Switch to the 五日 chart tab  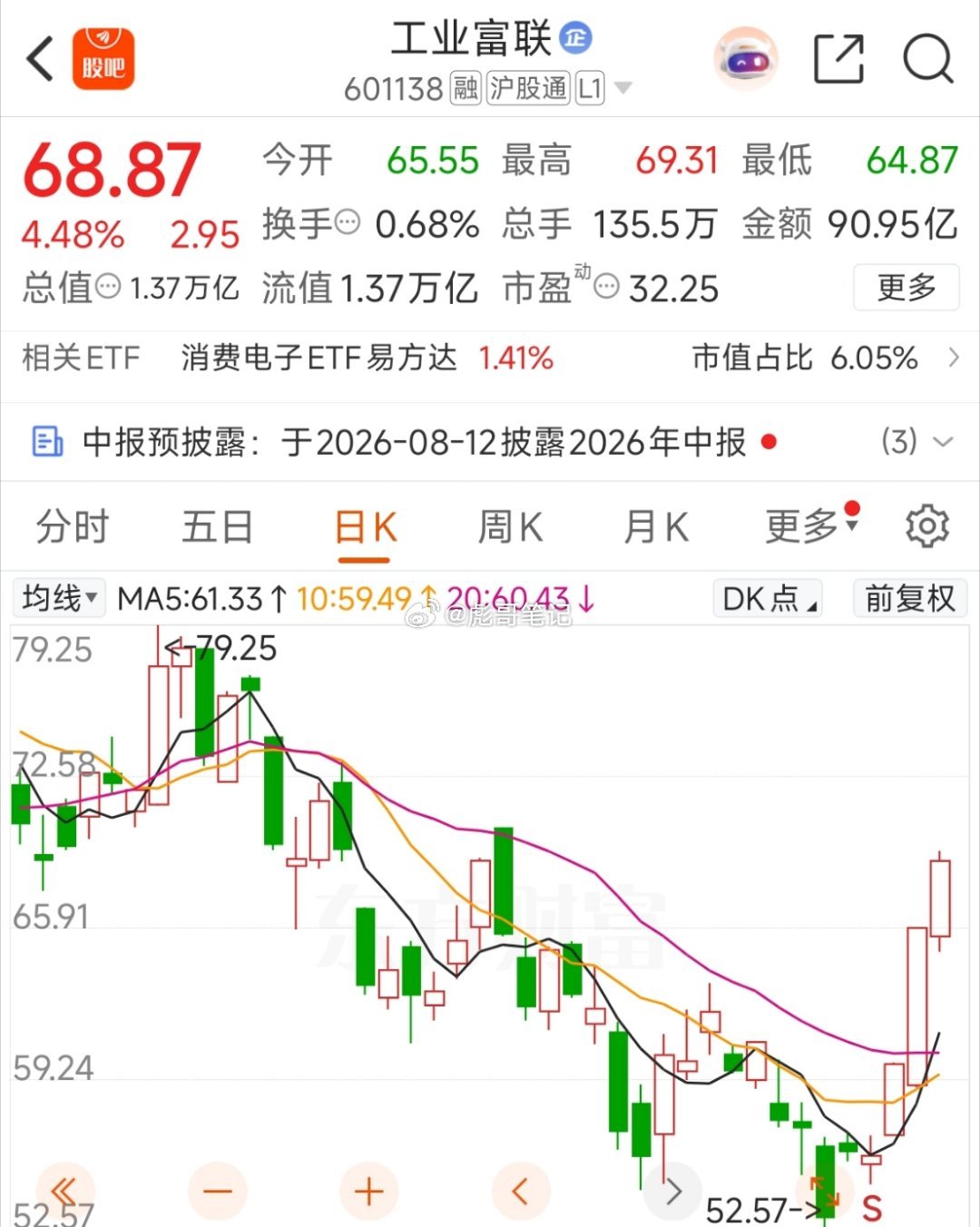pos(217,527)
